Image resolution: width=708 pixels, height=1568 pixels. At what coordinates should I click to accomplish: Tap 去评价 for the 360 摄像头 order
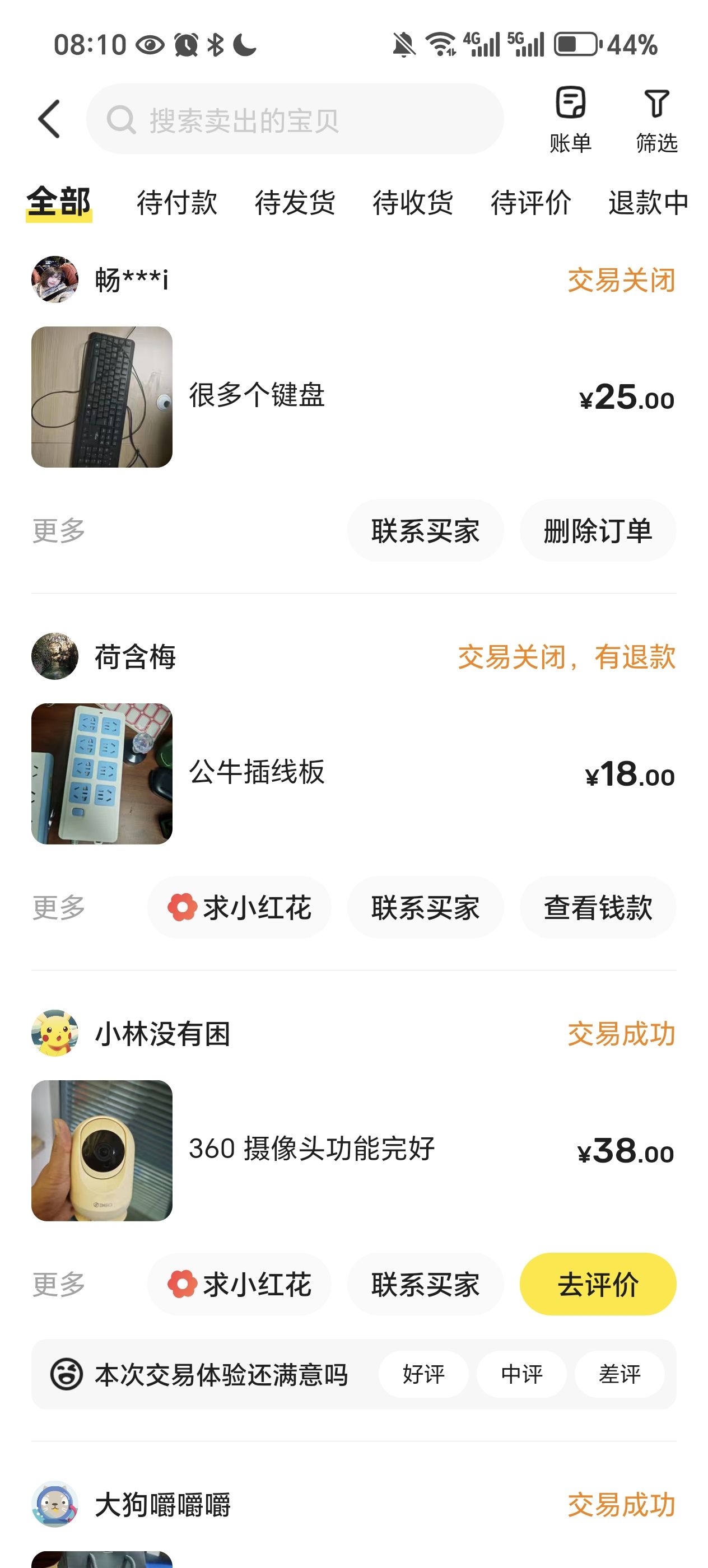tap(597, 1284)
